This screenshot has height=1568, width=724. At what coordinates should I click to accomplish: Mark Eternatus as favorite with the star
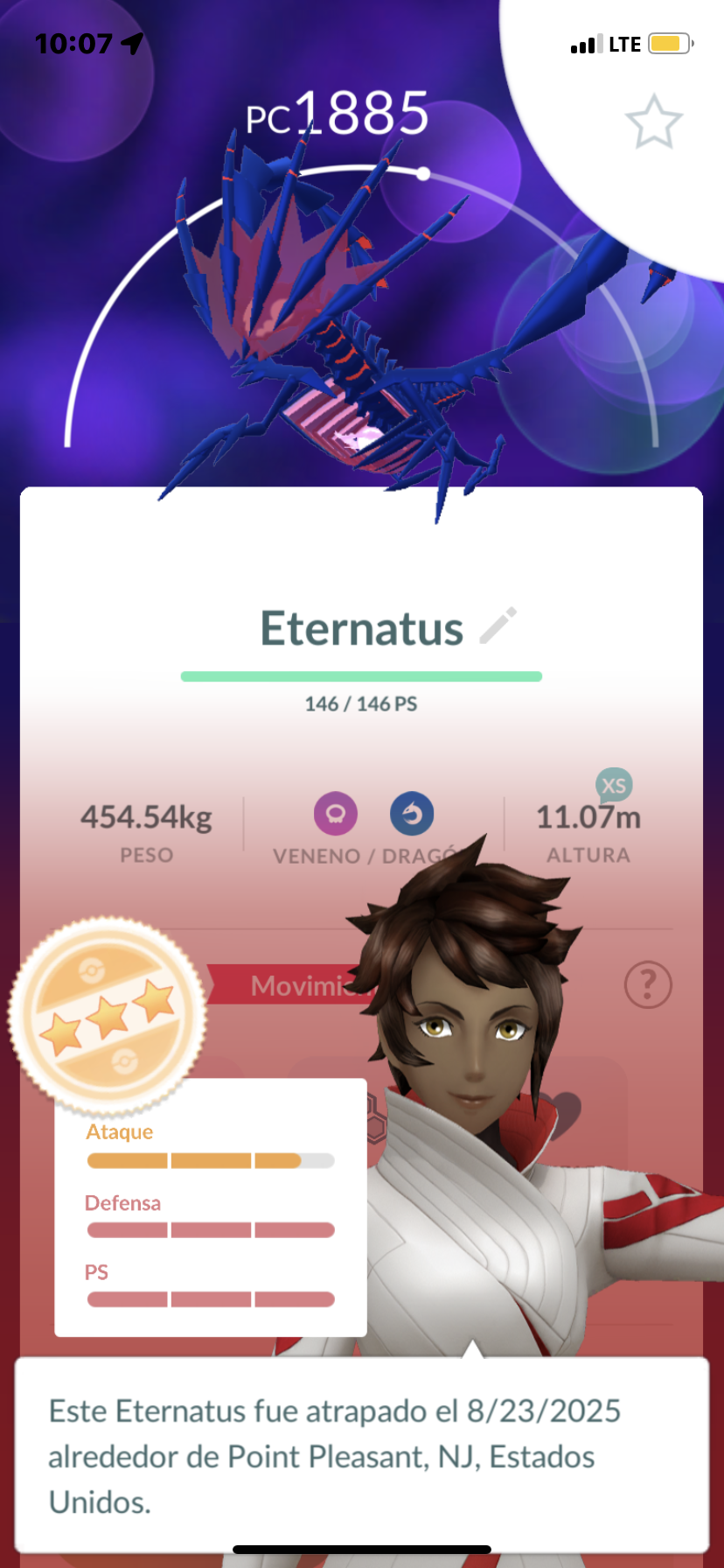point(653,122)
